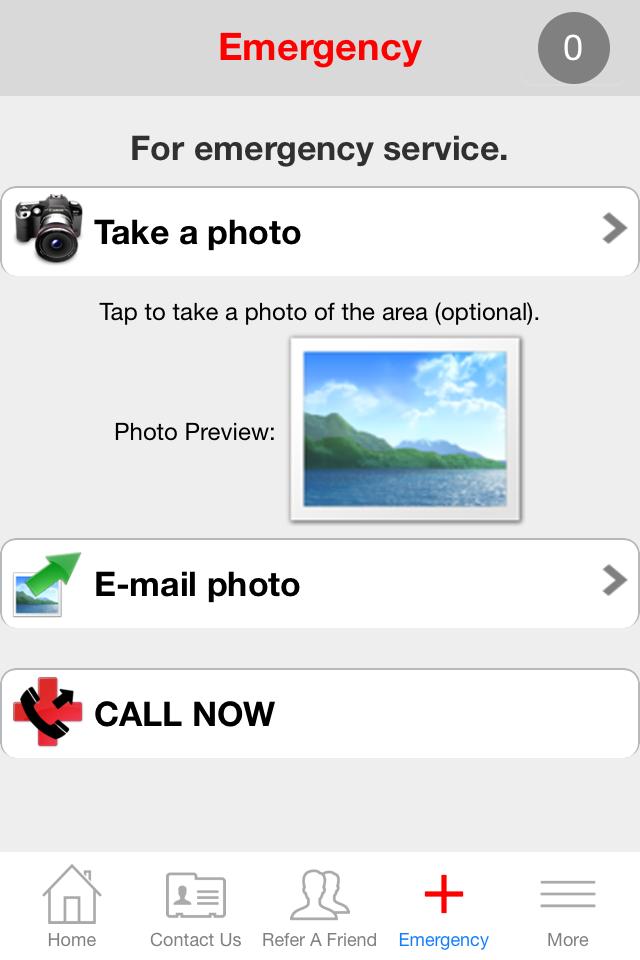Viewport: 640px width, 960px height.
Task: Open the E-mail photo row
Action: click(320, 584)
